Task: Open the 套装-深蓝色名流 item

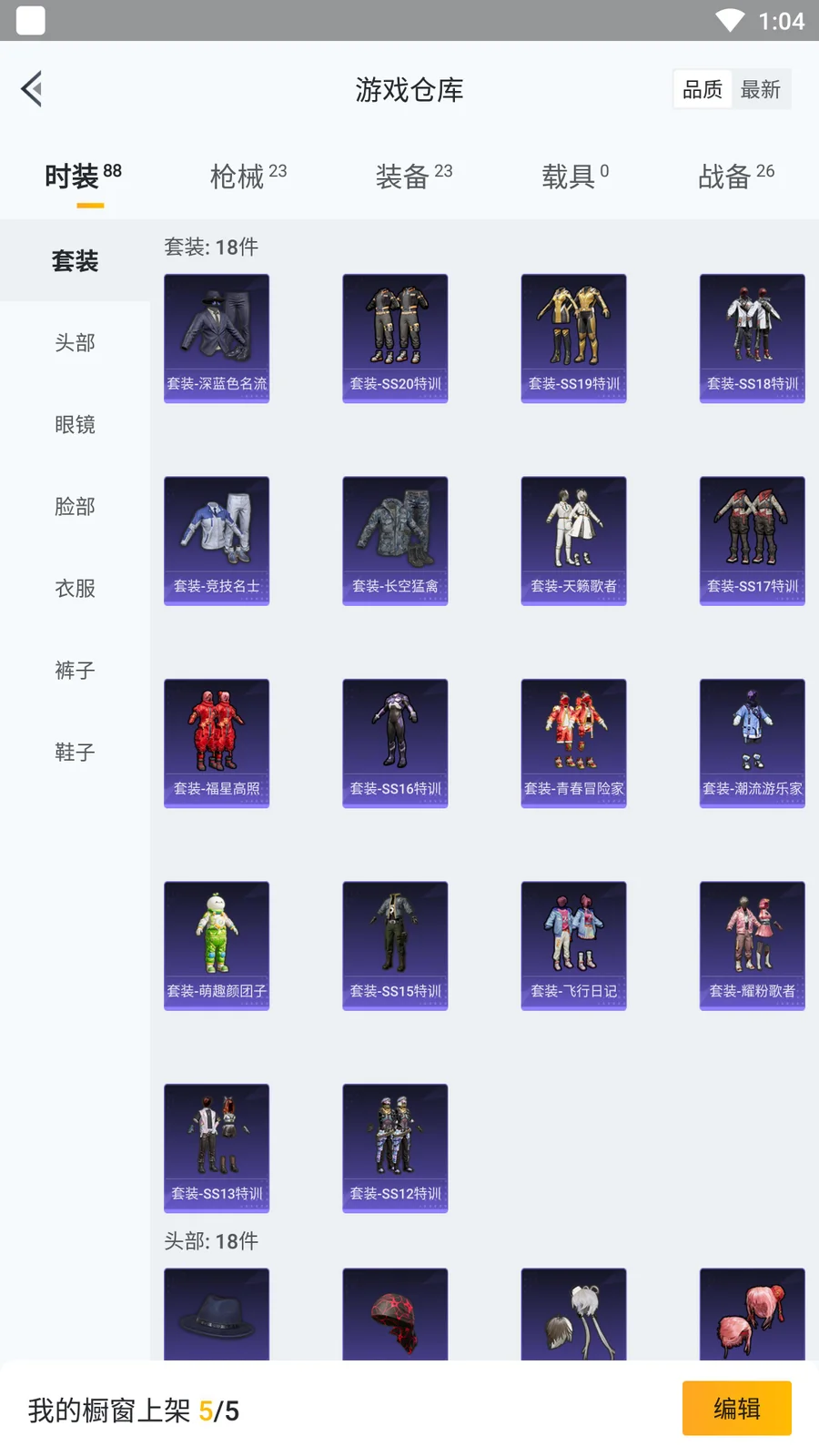Action: click(217, 338)
